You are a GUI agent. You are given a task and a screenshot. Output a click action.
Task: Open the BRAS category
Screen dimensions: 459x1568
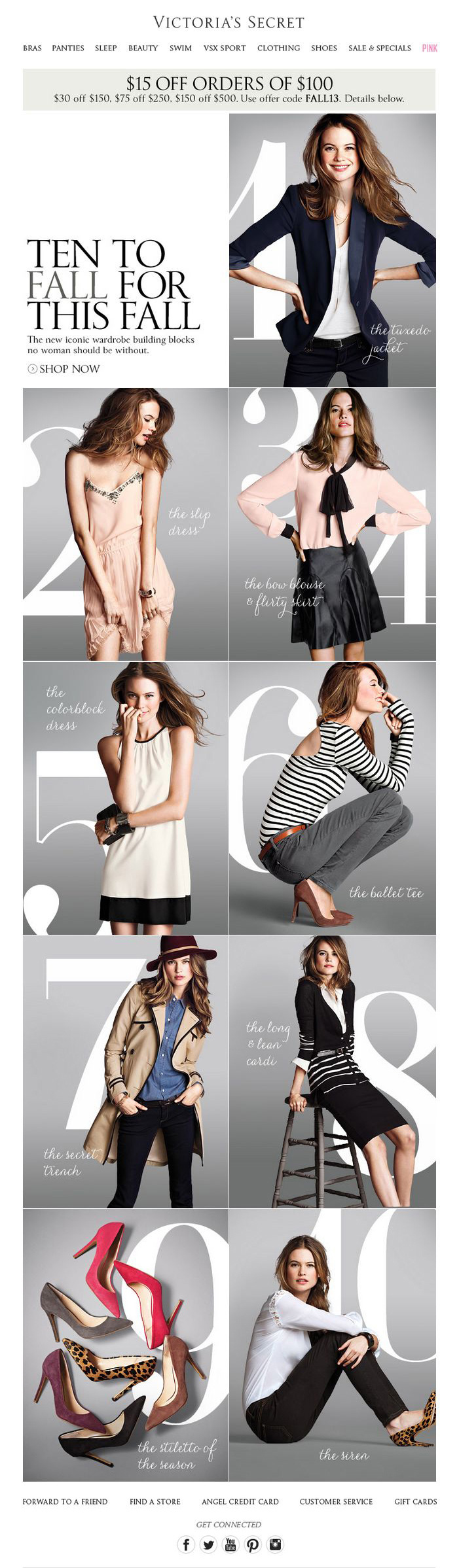click(32, 48)
